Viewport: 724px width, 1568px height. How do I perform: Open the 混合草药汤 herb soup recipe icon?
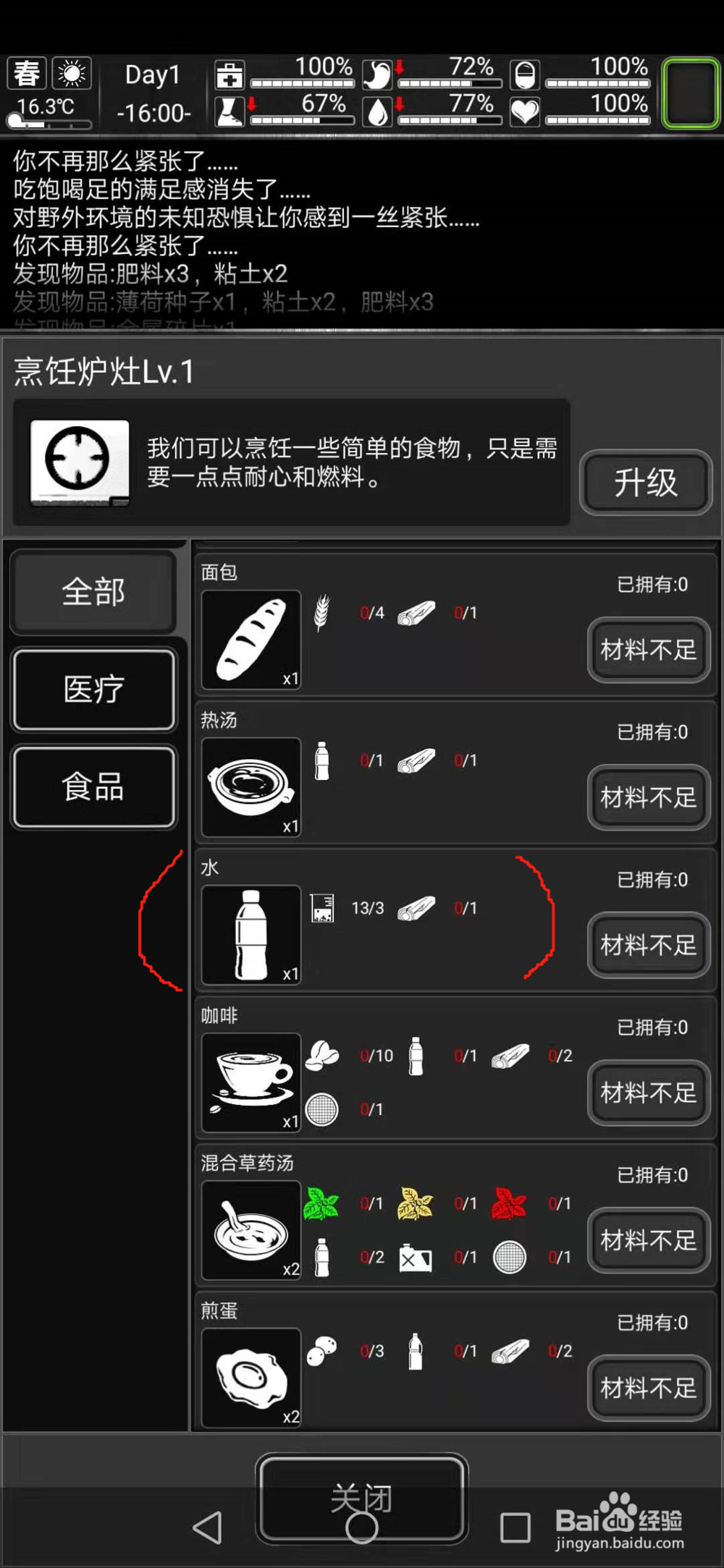tap(251, 1230)
